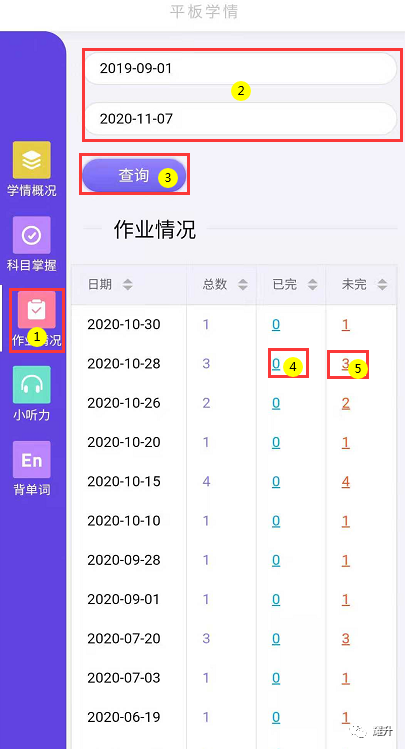Open completed count link for 2020-10-28
The image size is (405, 749).
(x=276, y=364)
